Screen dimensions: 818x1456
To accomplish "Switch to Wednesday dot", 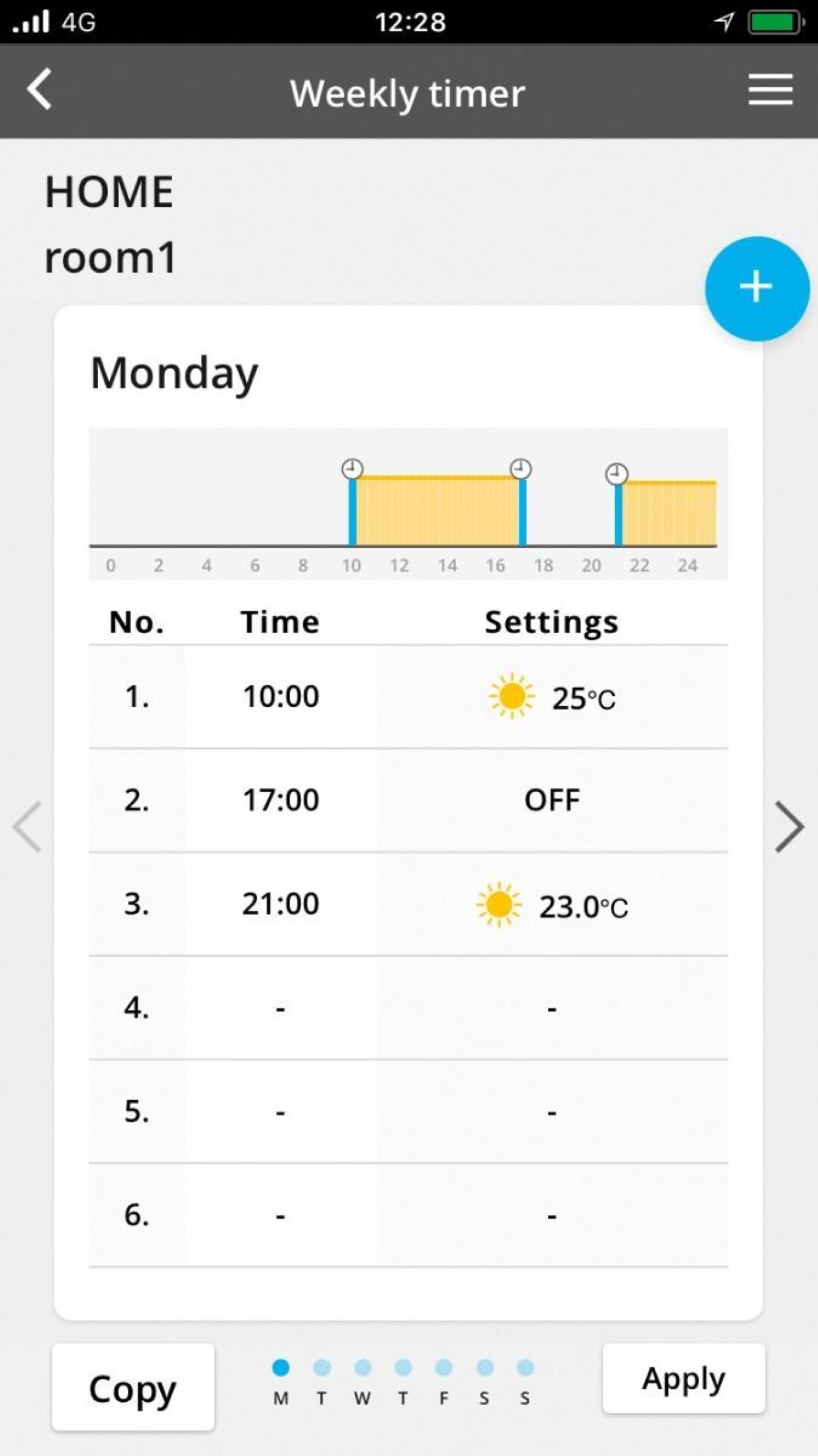I will tap(363, 1368).
